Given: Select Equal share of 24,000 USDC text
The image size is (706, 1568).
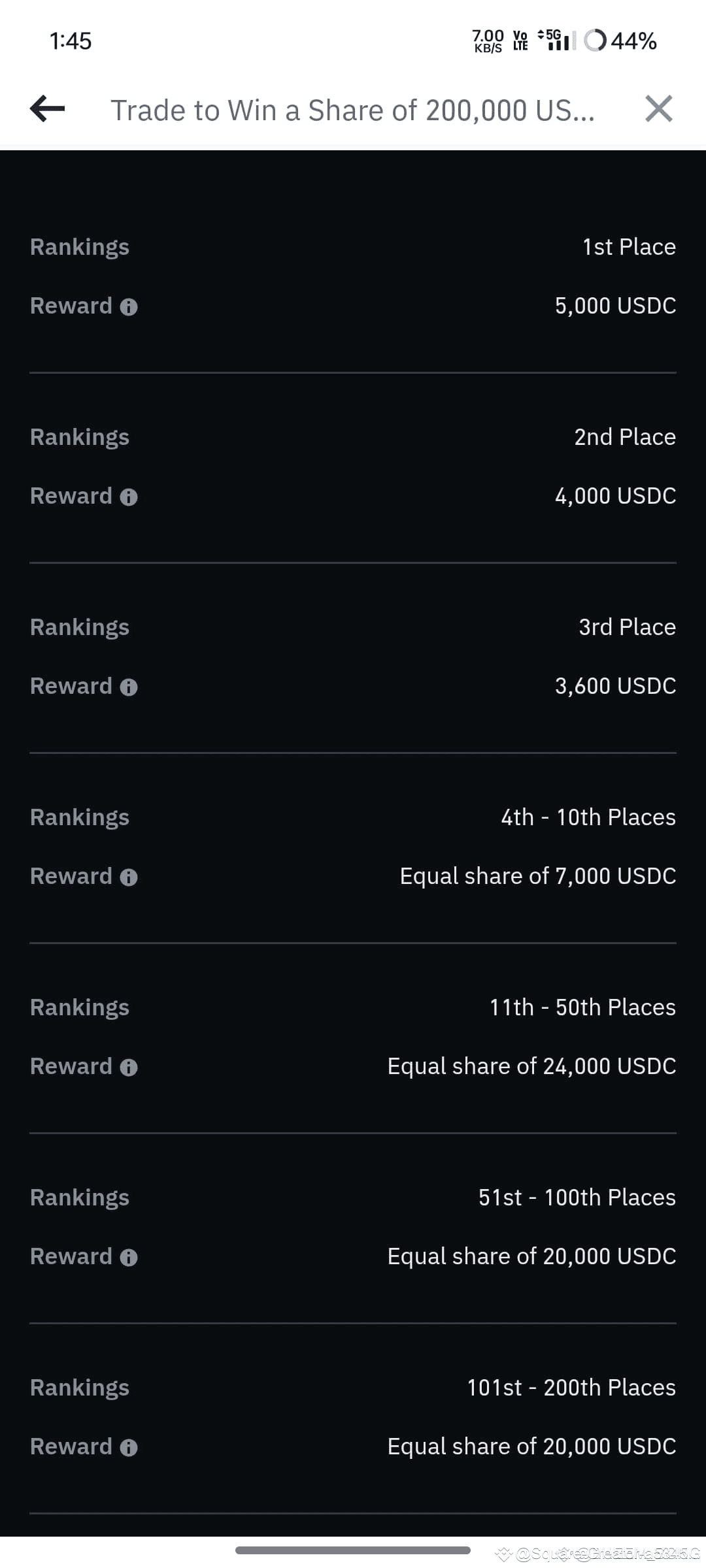Looking at the screenshot, I should (531, 1066).
